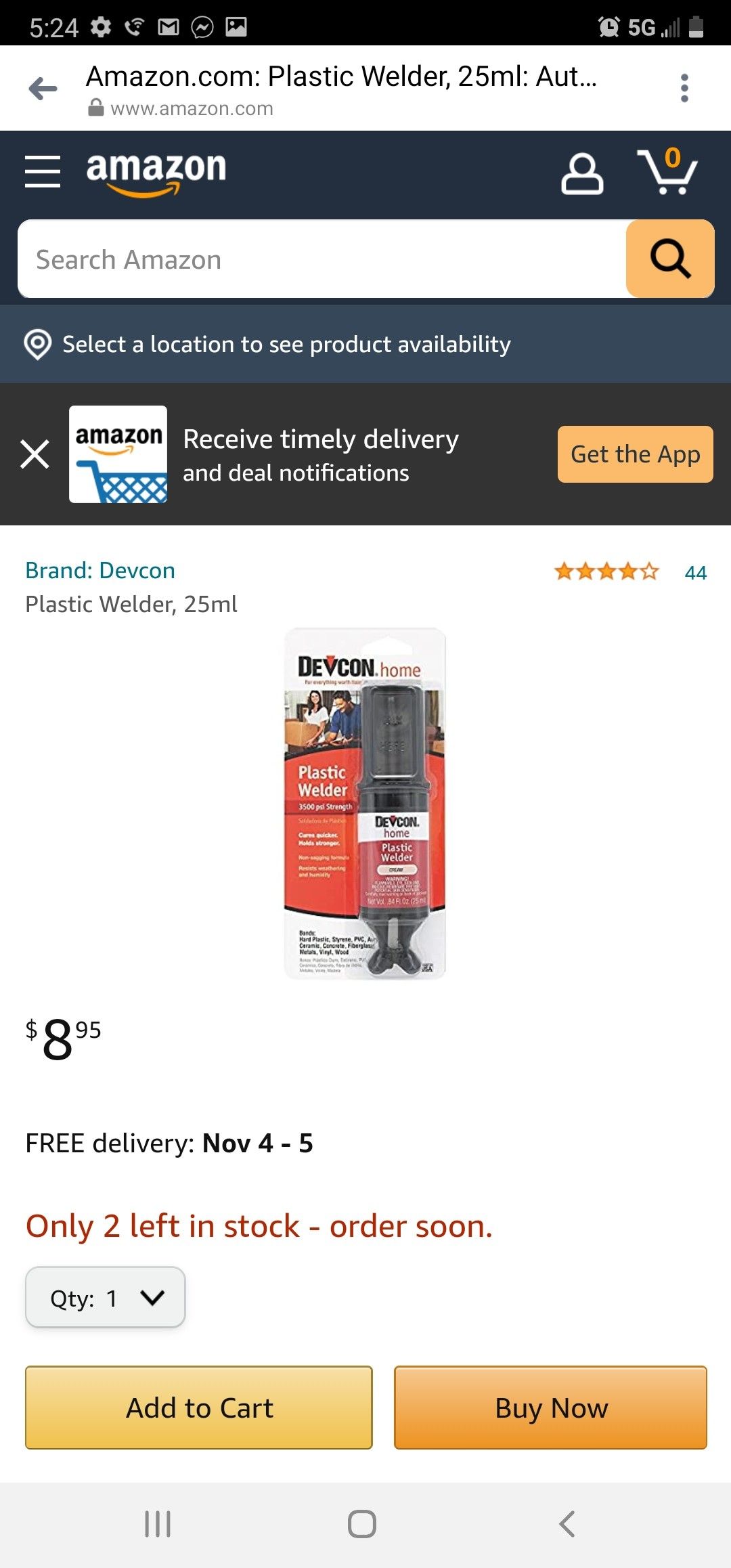Dismiss the Get the App banner
Image resolution: width=731 pixels, height=1568 pixels.
click(x=35, y=454)
